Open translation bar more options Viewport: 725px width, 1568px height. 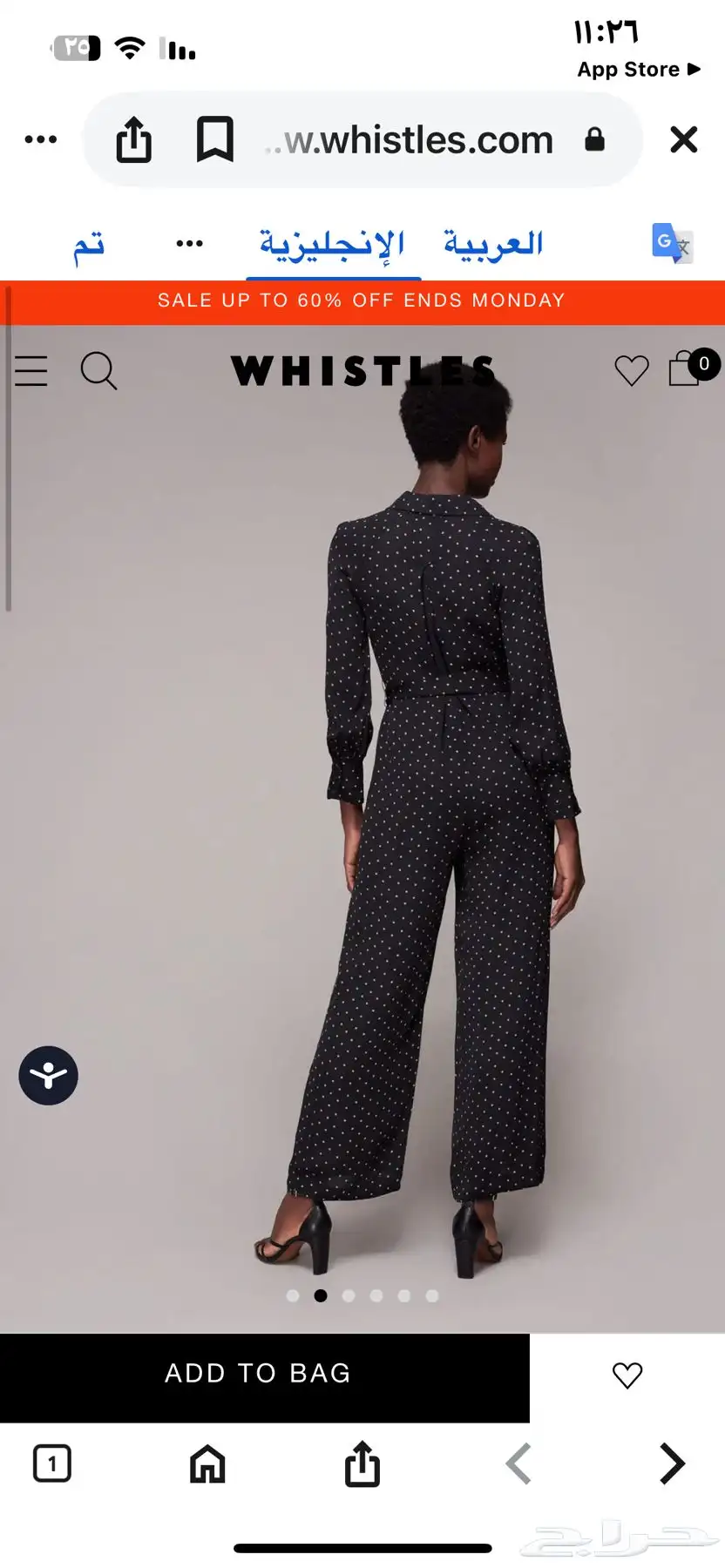point(189,244)
